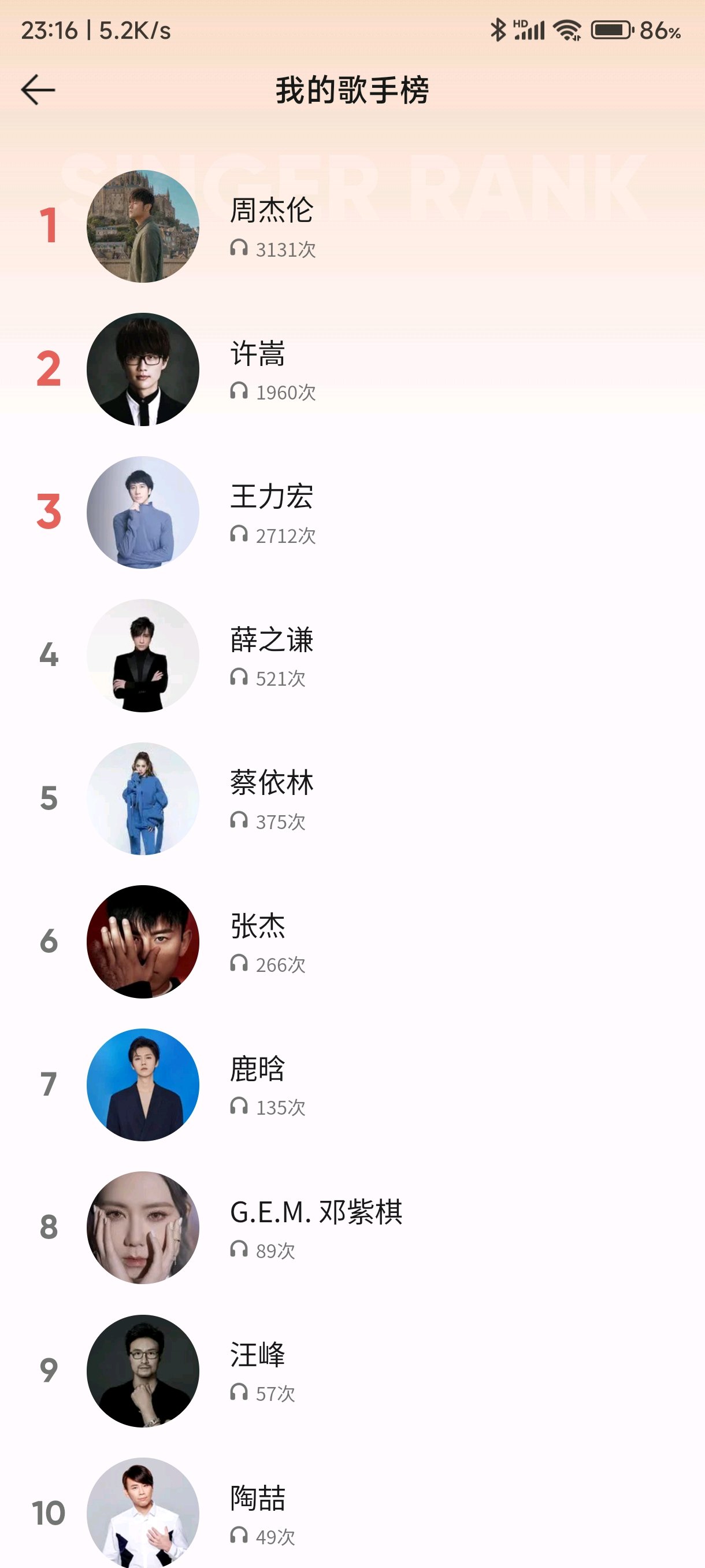Open G.E.M. 邓紫棋's page
This screenshot has height=1568, width=705.
[x=352, y=1227]
